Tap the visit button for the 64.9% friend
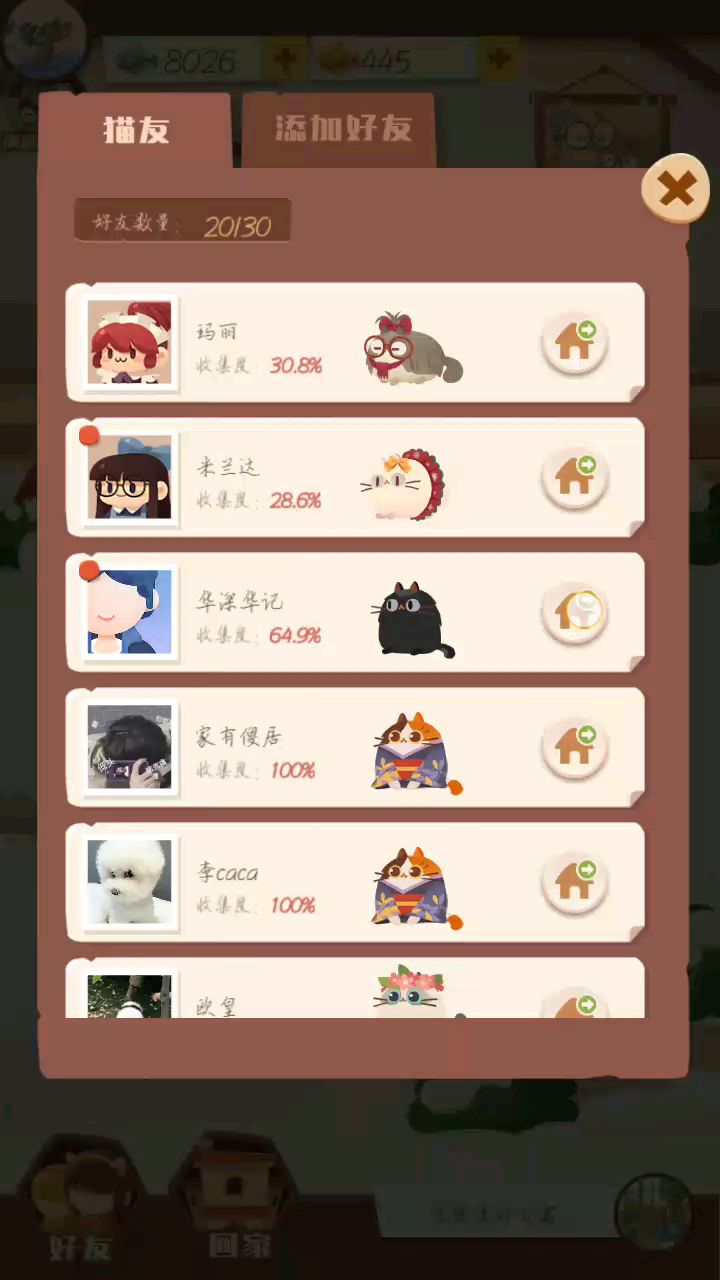Viewport: 720px width, 1280px height. click(575, 612)
